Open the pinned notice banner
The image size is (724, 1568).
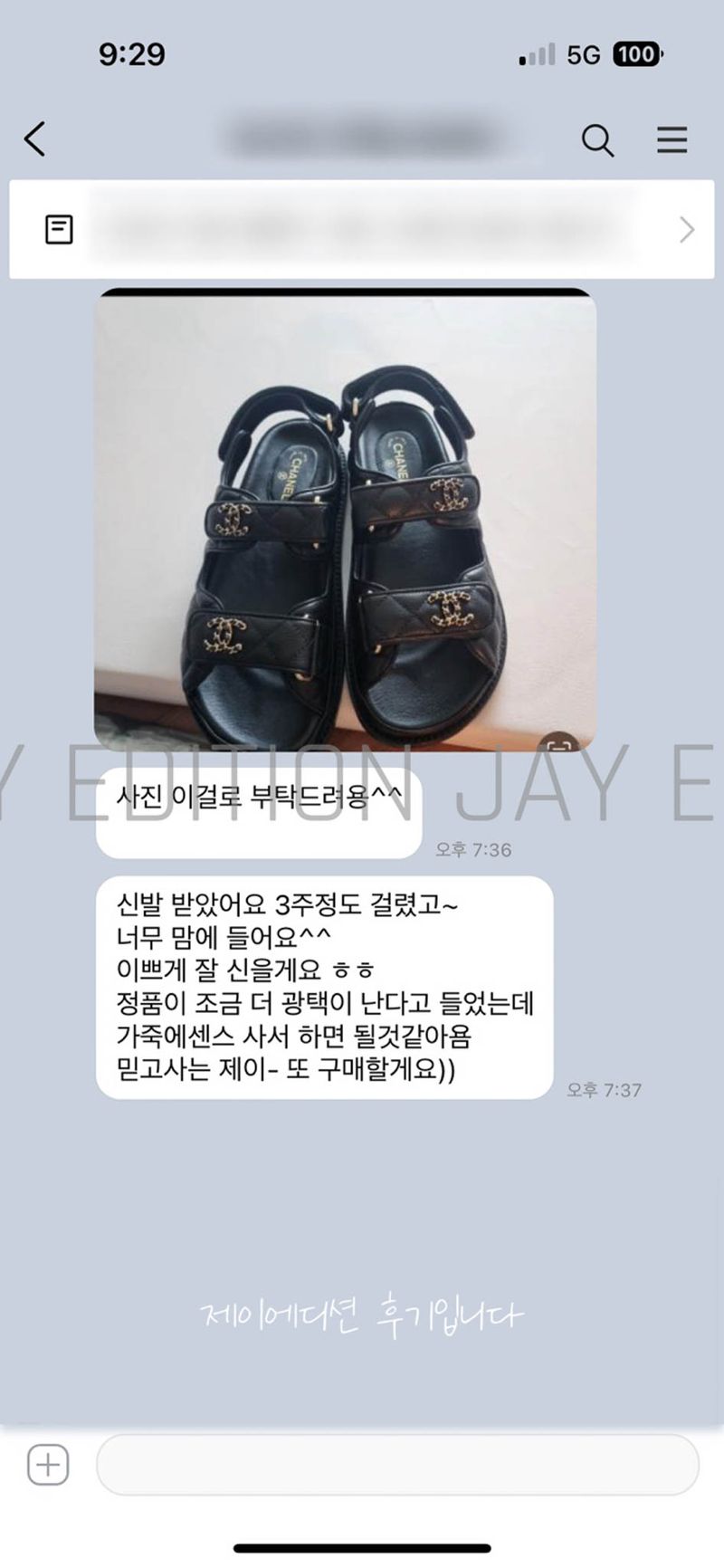tap(362, 229)
